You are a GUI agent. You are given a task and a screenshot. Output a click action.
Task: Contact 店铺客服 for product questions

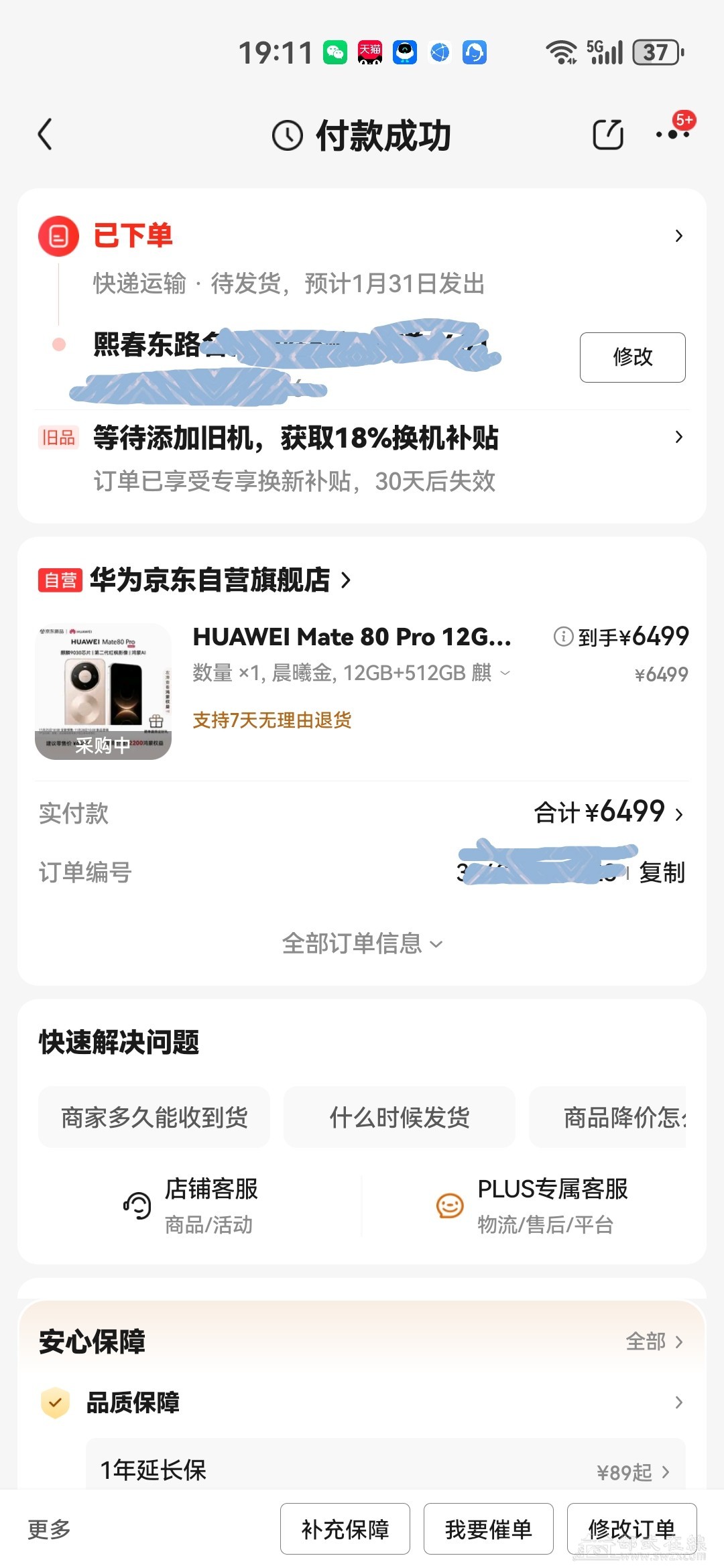point(191,1205)
